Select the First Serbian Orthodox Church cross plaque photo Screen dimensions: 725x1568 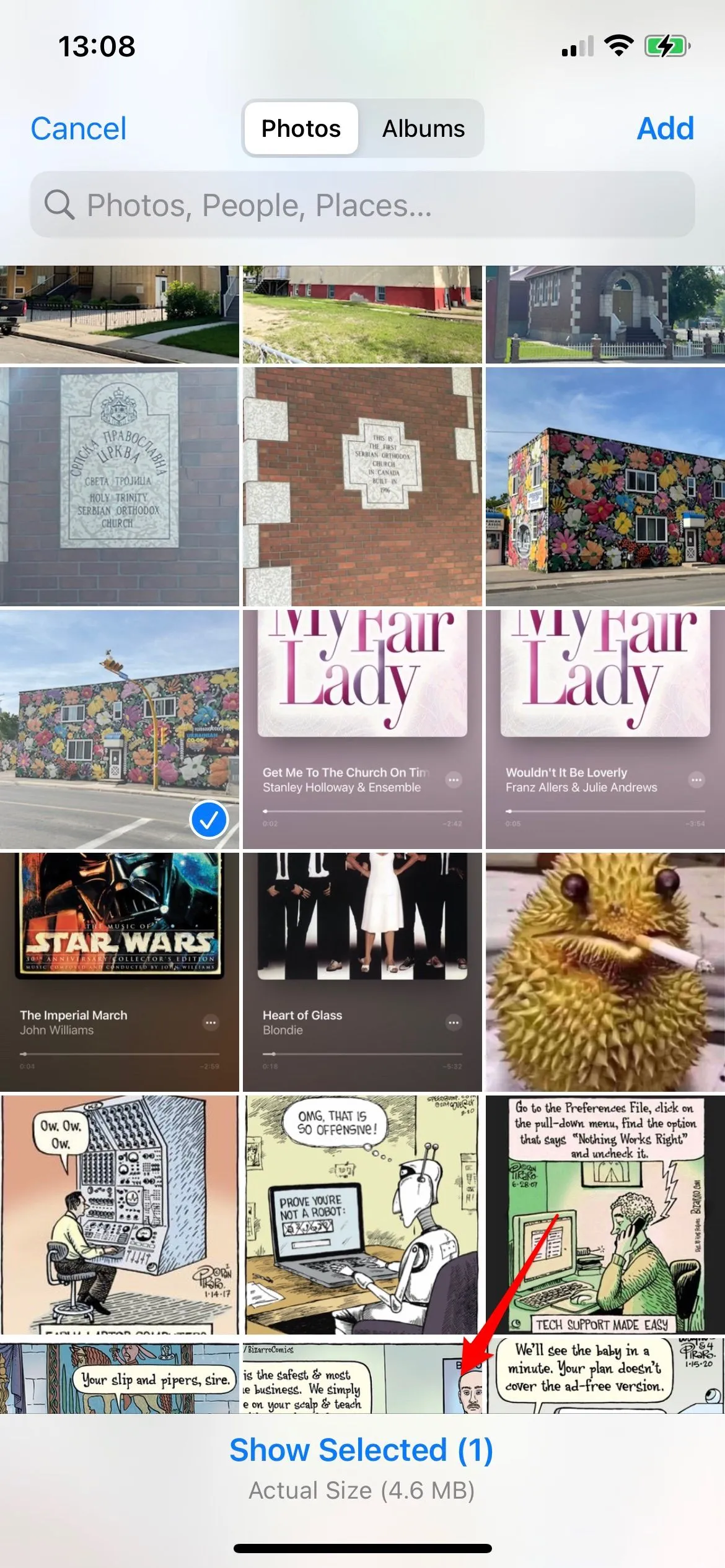pyautogui.click(x=362, y=486)
